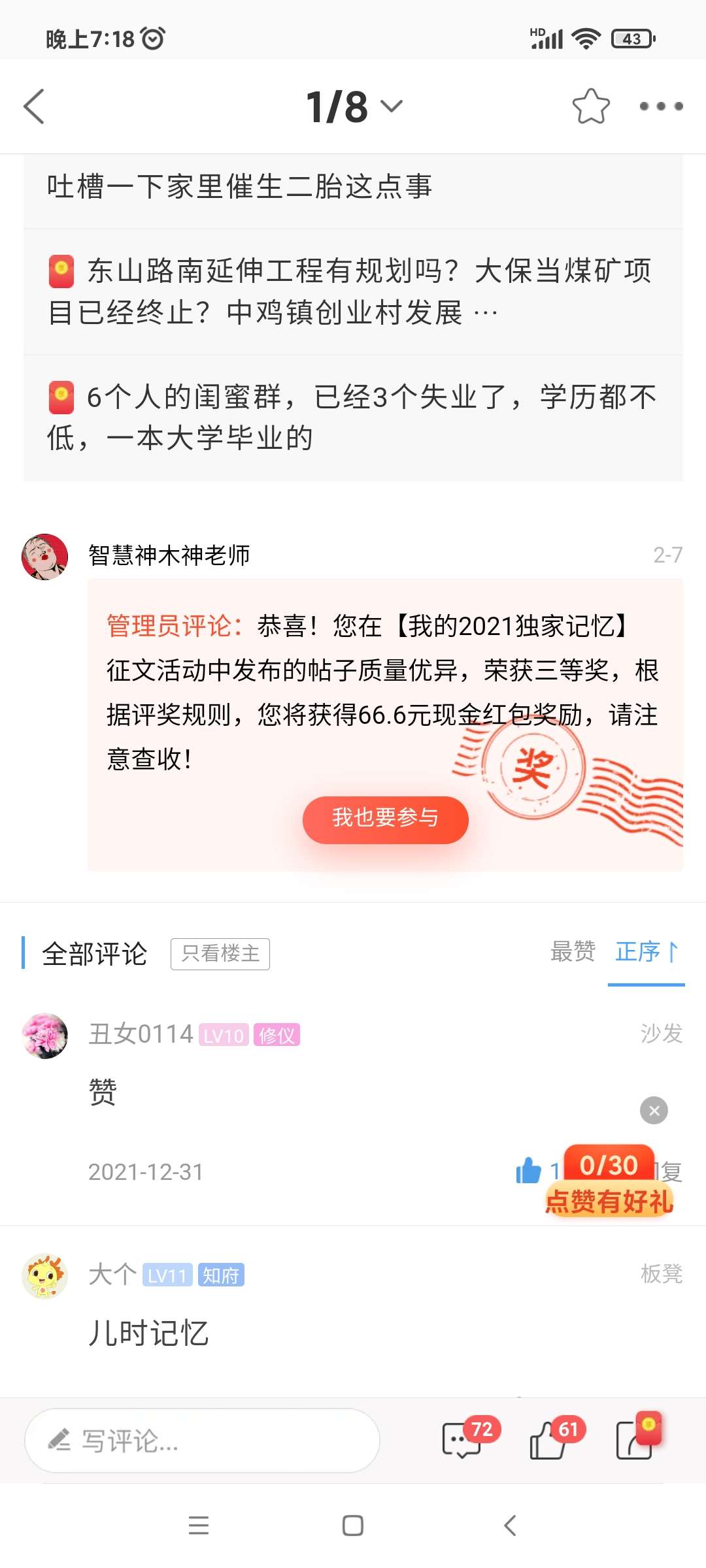Open the post about 6个人的闺蜜群
Screen dimensions: 706x1568
(x=353, y=417)
